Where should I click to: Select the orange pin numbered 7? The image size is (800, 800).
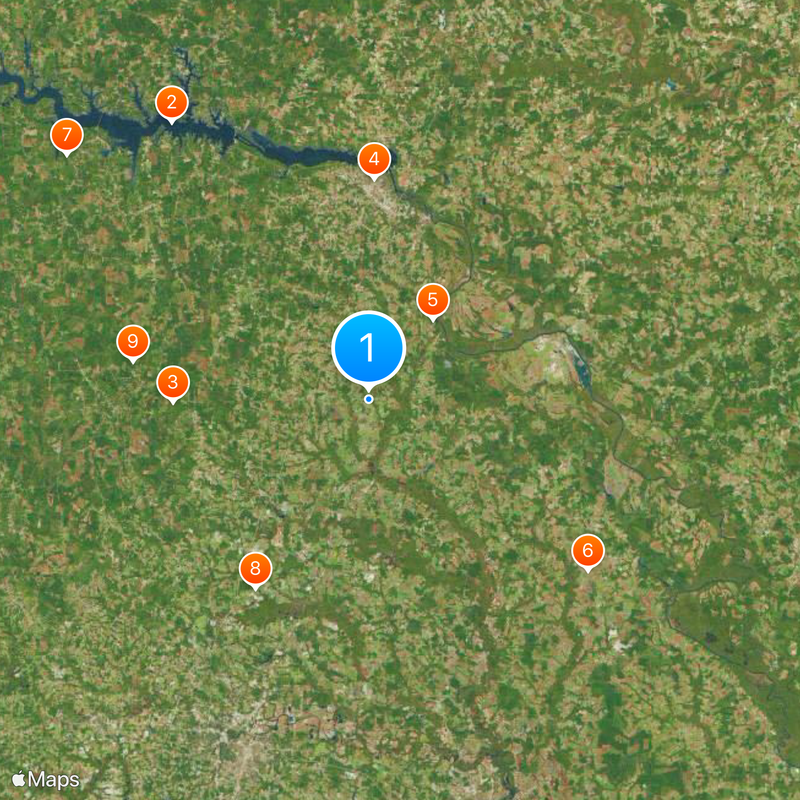point(67,134)
